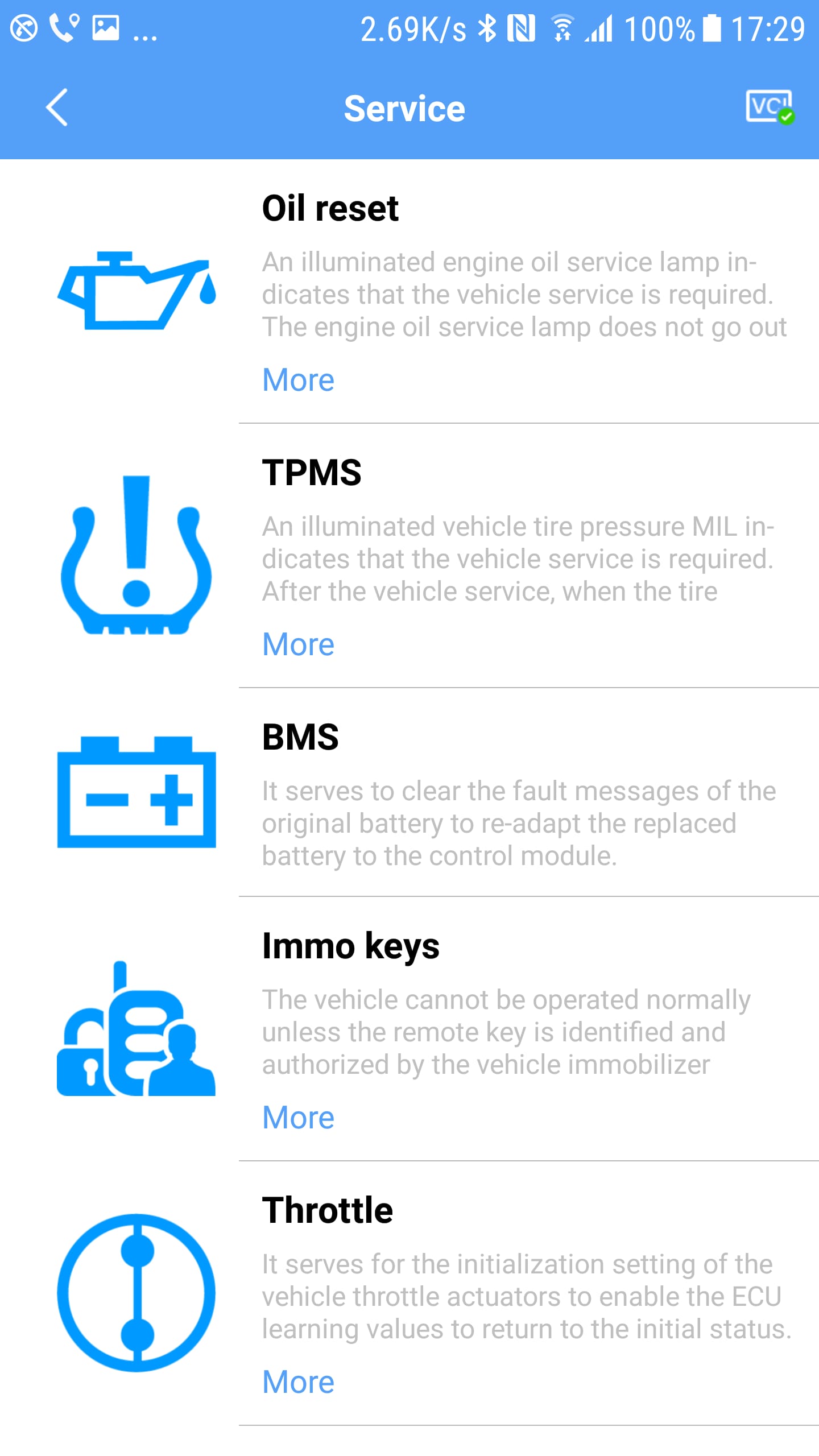This screenshot has height=1456, width=819.
Task: Open the Oil reset service
Action: [330, 208]
